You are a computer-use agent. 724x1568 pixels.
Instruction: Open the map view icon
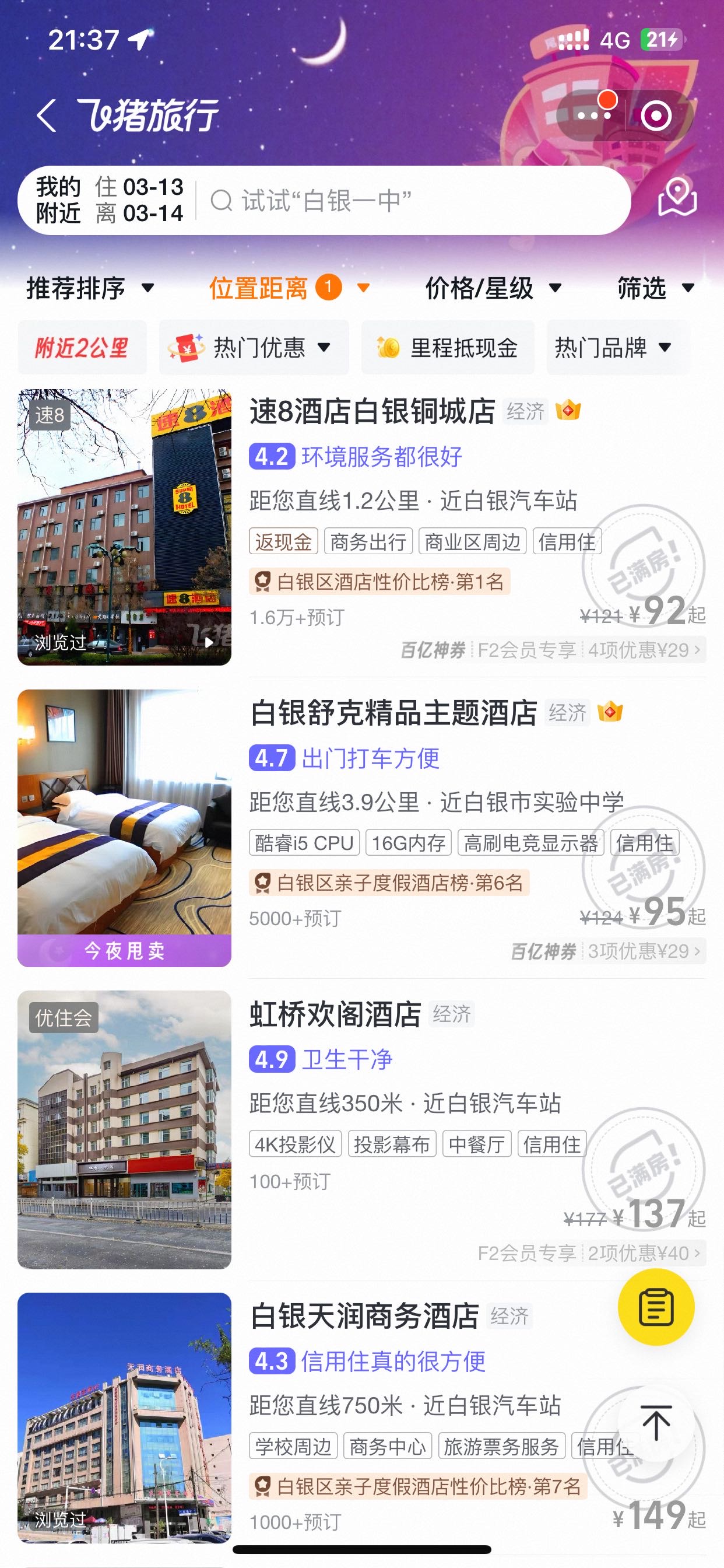677,197
